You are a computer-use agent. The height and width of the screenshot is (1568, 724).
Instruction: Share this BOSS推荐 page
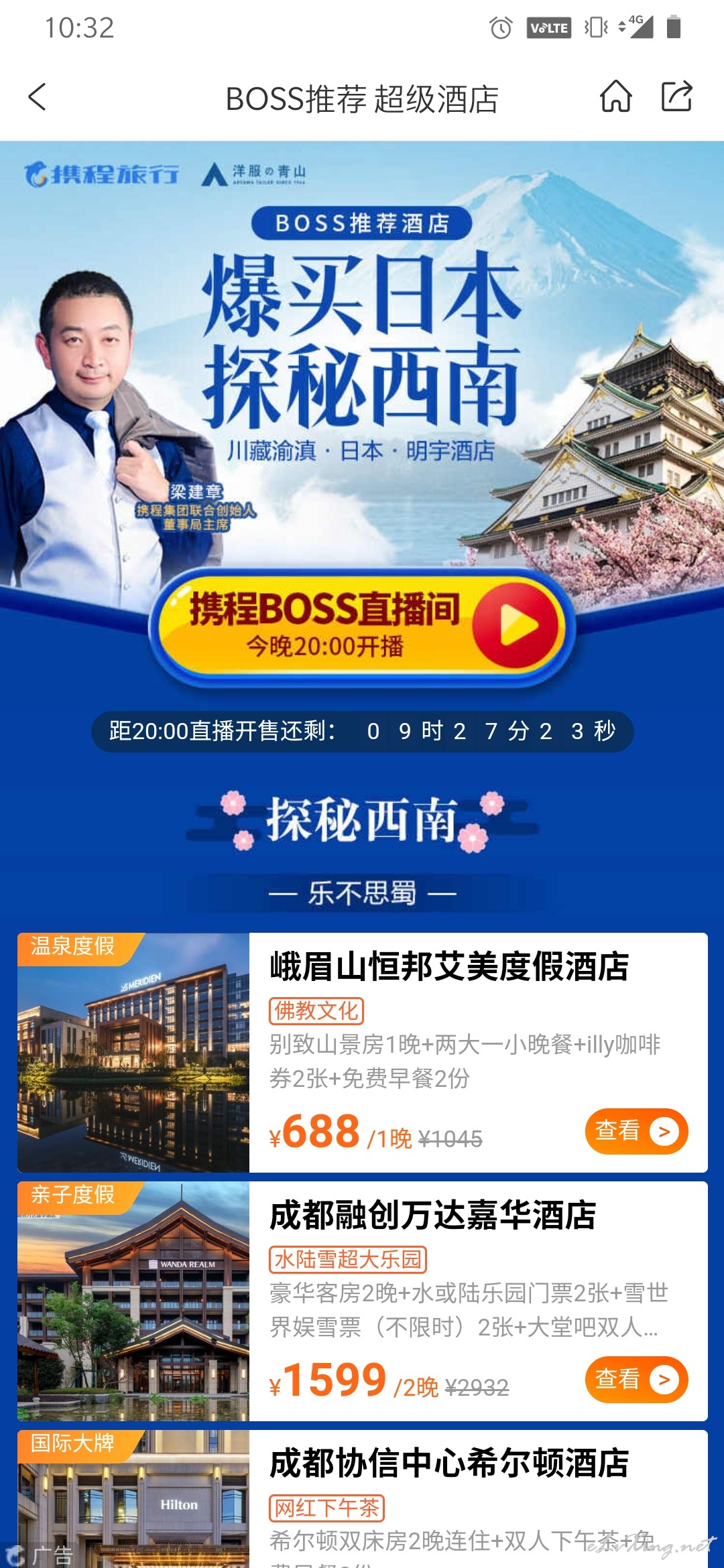pyautogui.click(x=676, y=96)
